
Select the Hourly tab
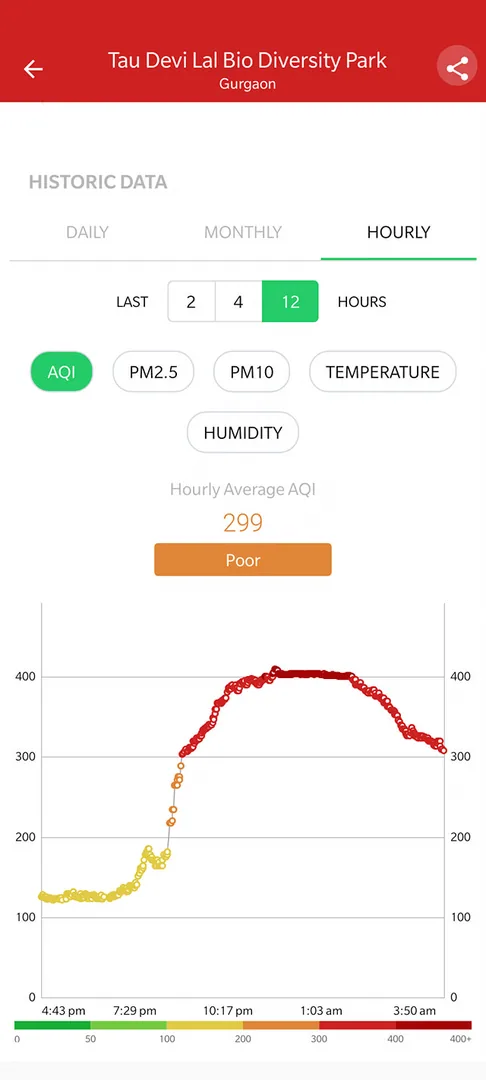click(399, 232)
